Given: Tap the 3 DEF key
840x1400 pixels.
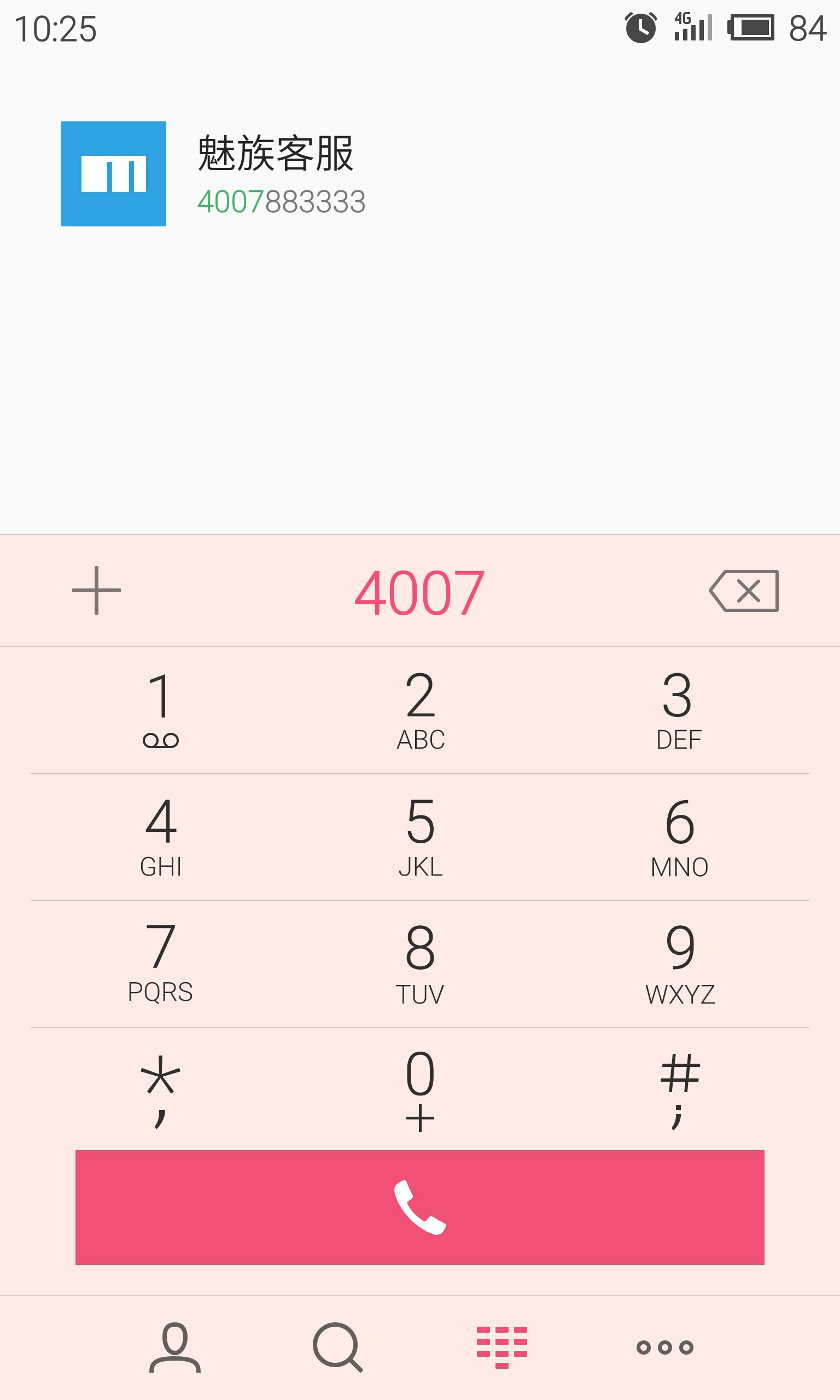Looking at the screenshot, I should 679,710.
